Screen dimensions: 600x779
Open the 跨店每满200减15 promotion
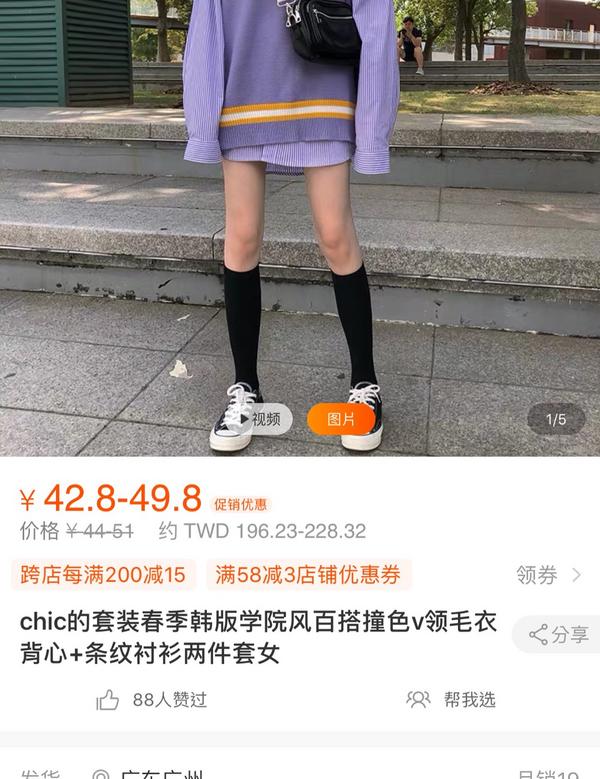click(x=103, y=575)
